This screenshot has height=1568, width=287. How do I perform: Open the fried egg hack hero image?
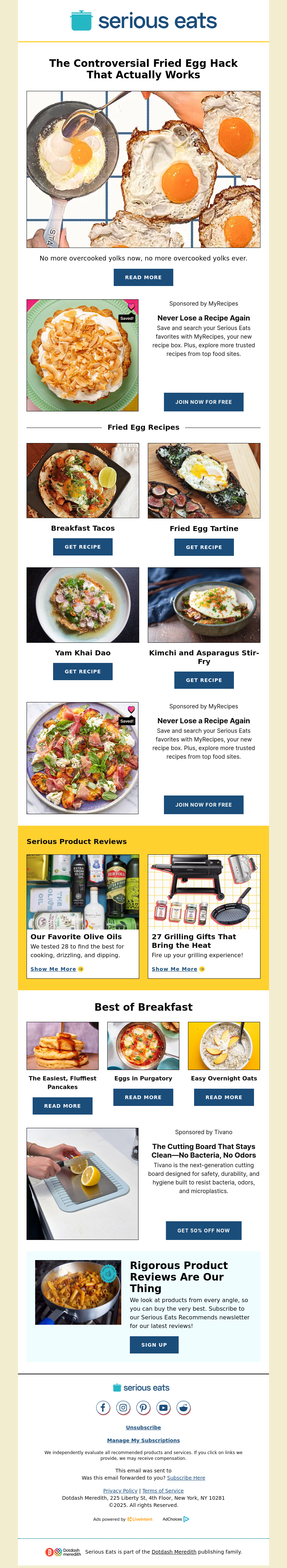[143, 169]
